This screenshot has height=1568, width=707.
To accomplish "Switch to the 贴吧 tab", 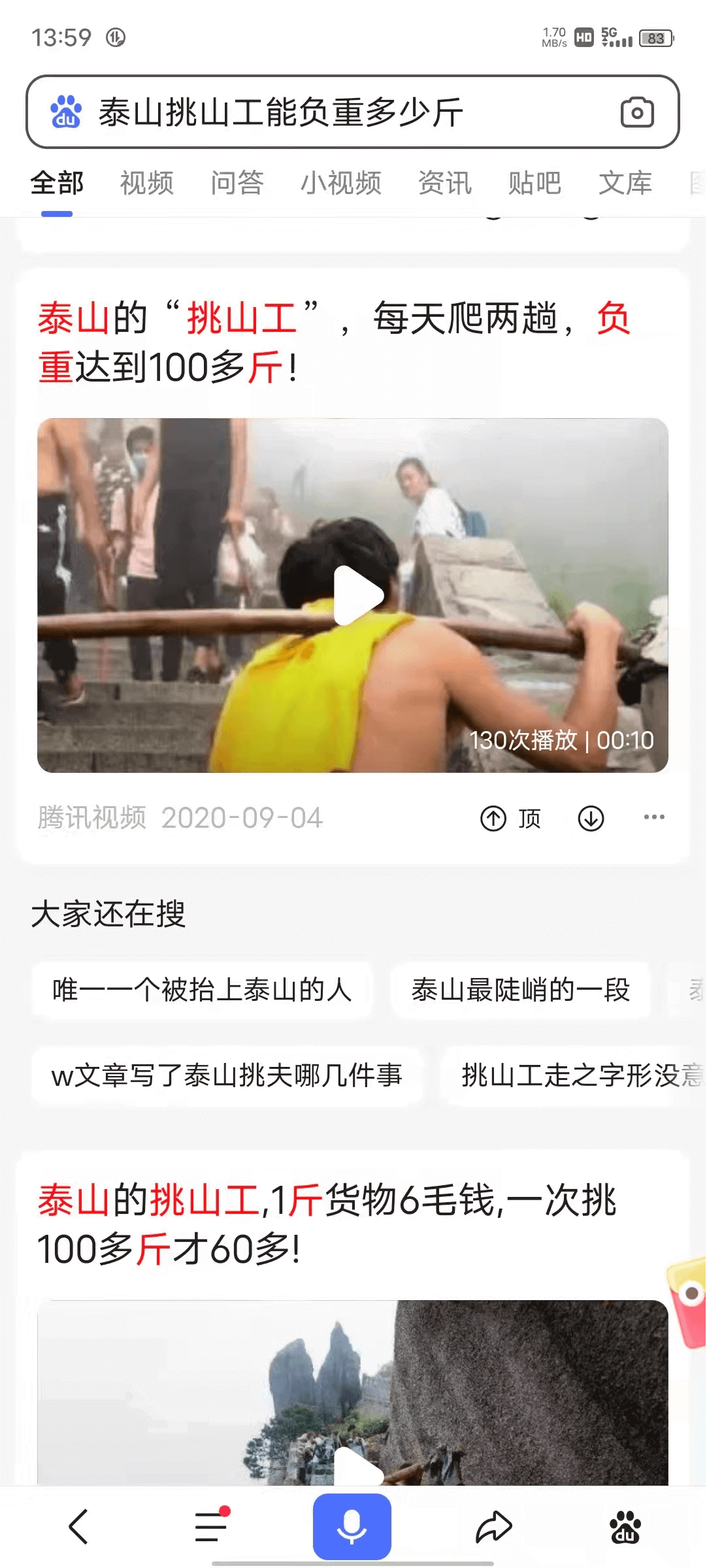I will tap(534, 183).
